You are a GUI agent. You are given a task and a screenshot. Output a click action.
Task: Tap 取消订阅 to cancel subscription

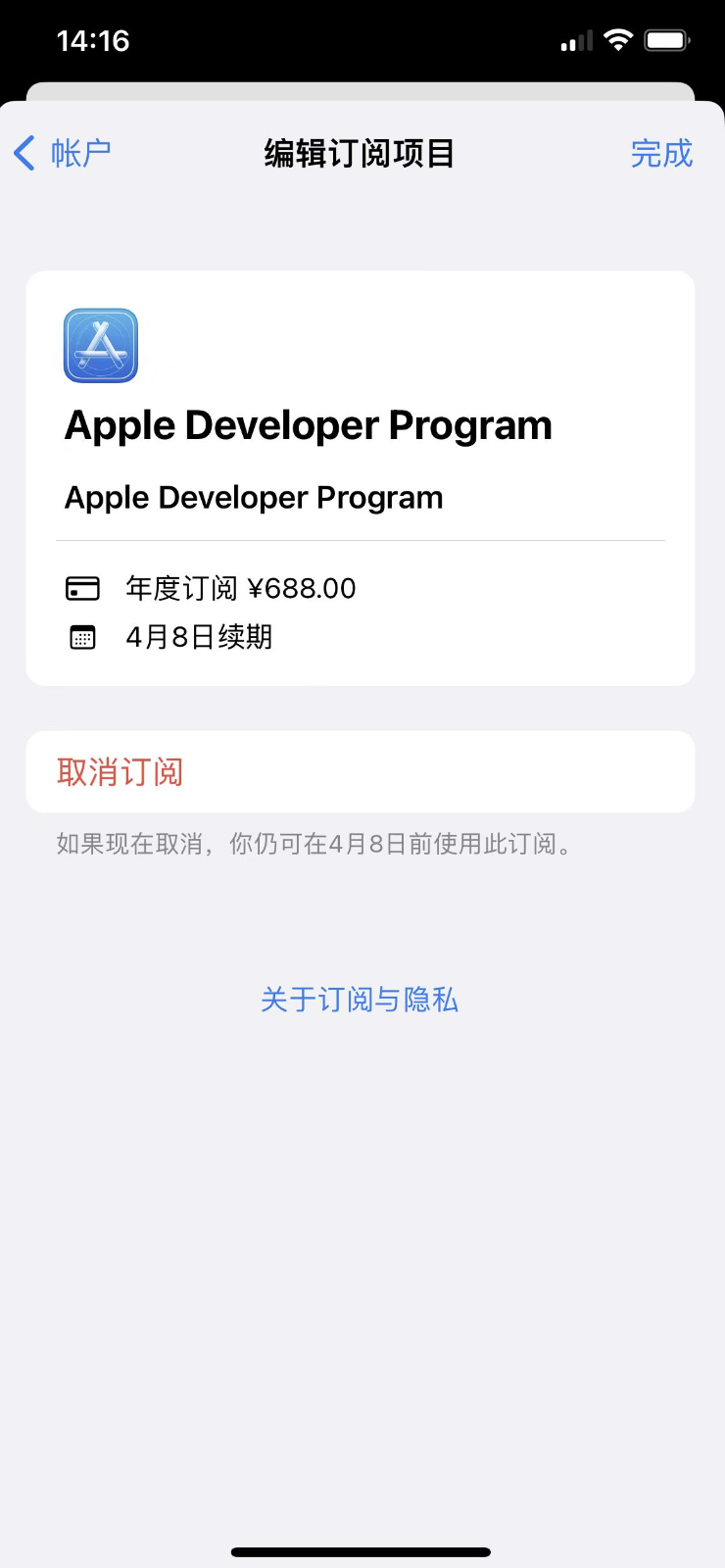[361, 772]
